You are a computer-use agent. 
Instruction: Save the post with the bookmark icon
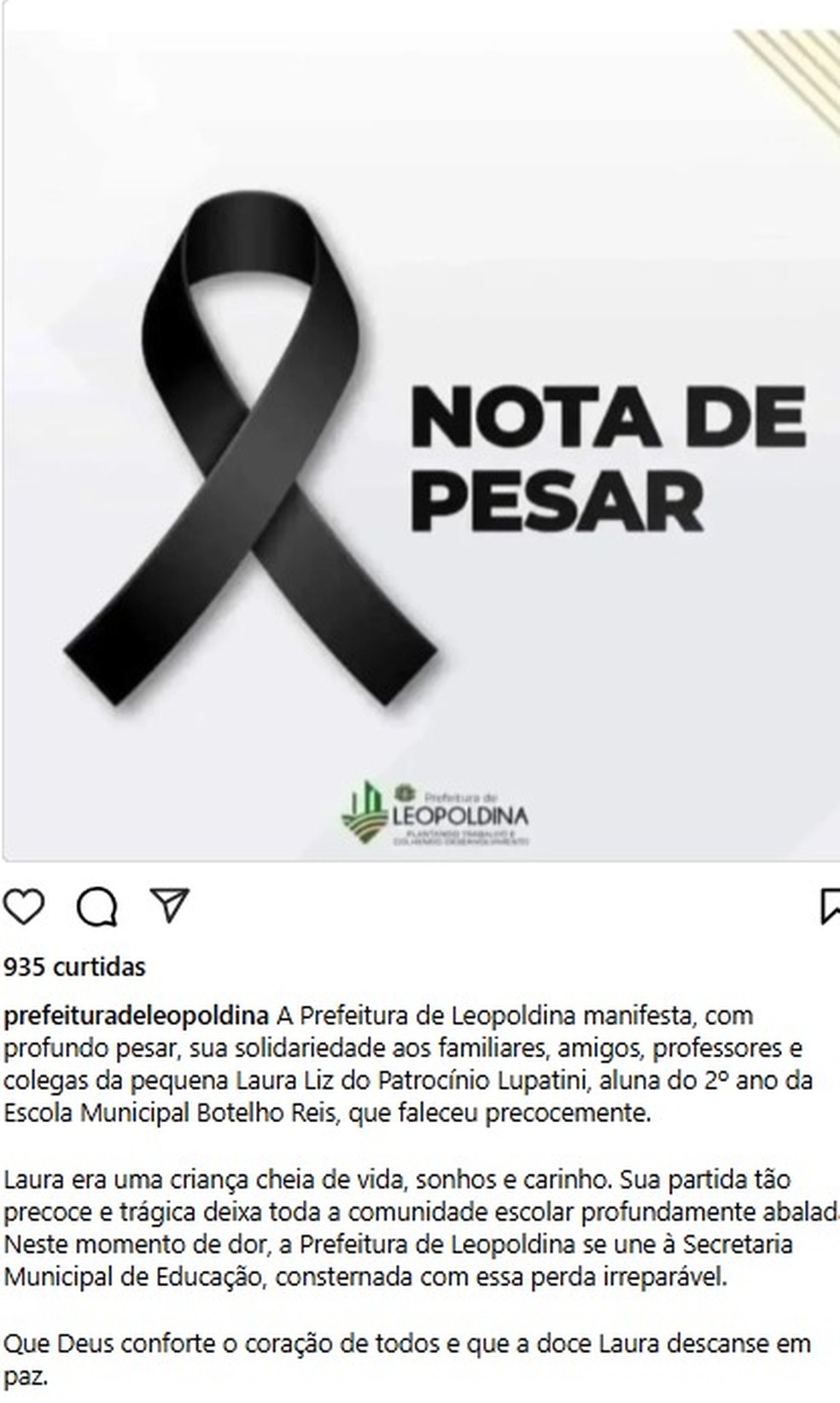point(830,906)
